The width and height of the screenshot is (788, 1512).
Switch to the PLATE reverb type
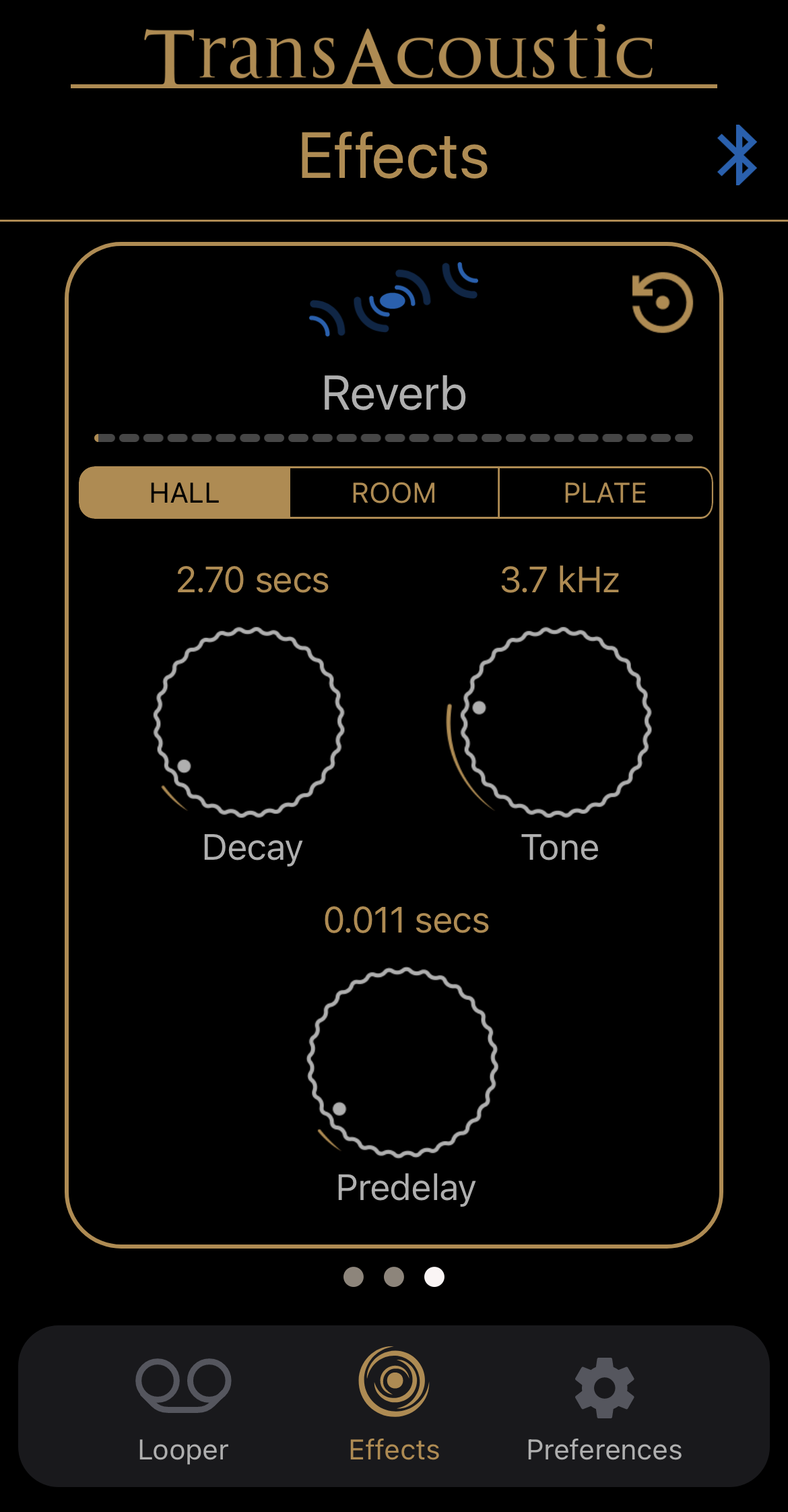(x=604, y=493)
